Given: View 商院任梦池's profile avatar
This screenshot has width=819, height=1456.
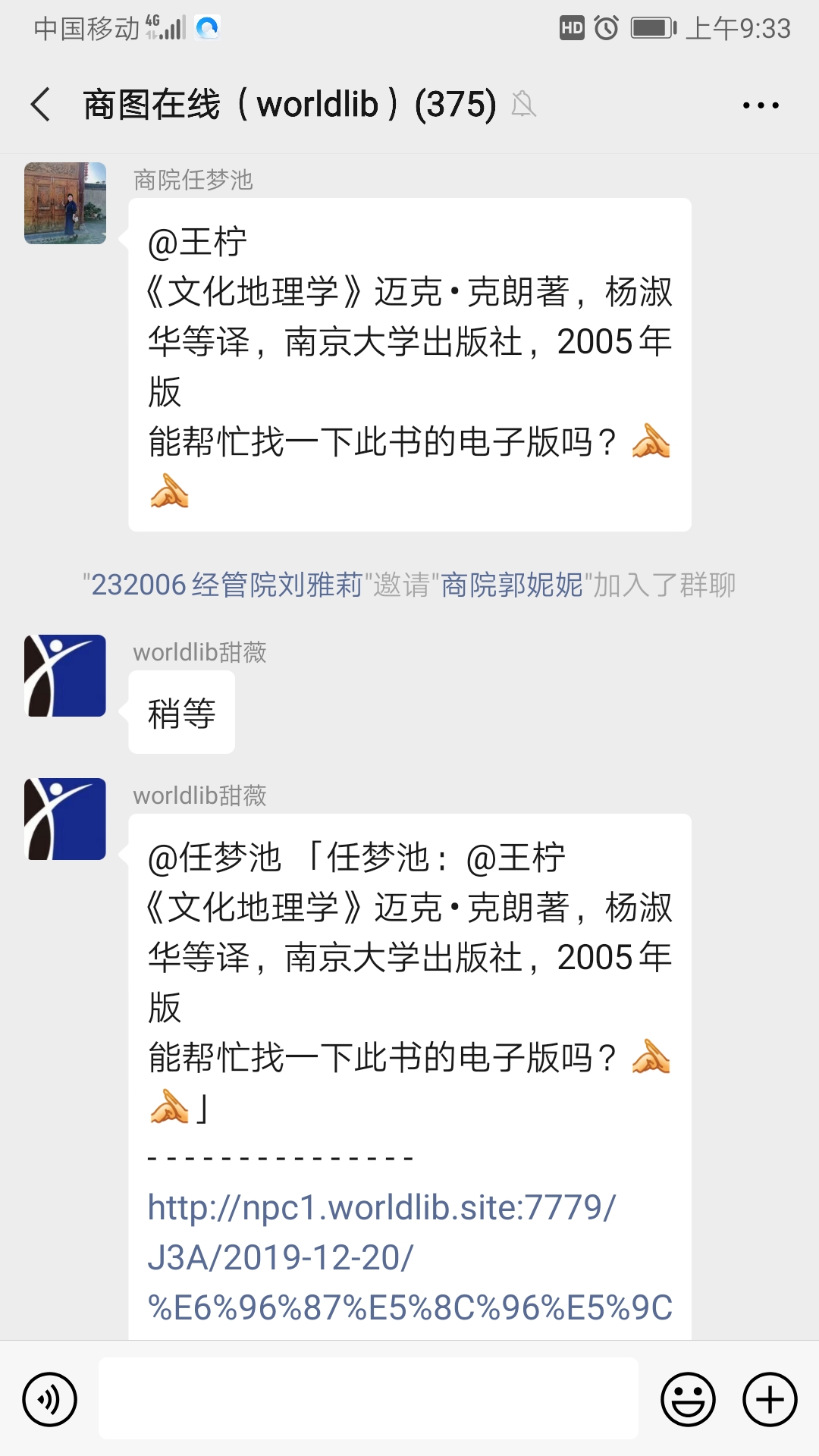Looking at the screenshot, I should pos(65,203).
